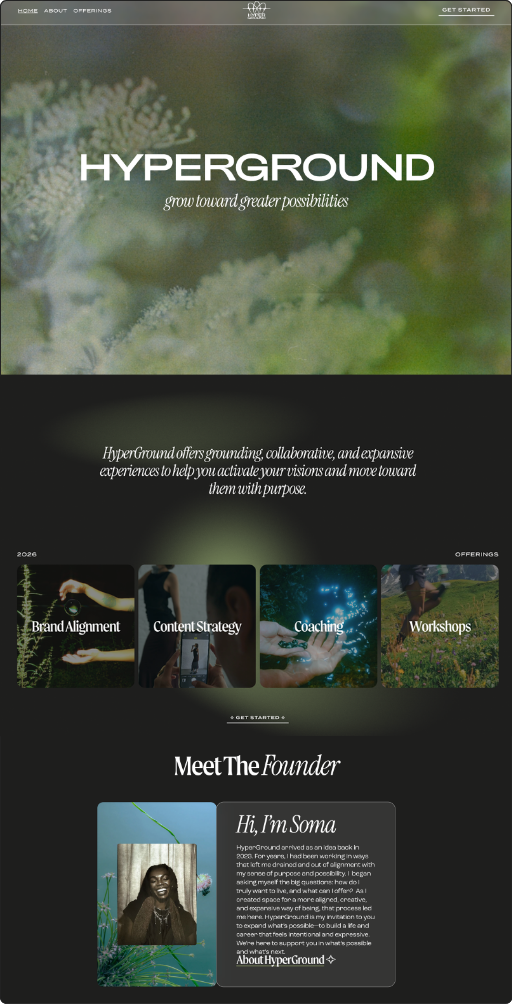Open the Home nav link
Image resolution: width=513 pixels, height=1004 pixels.
pos(28,11)
